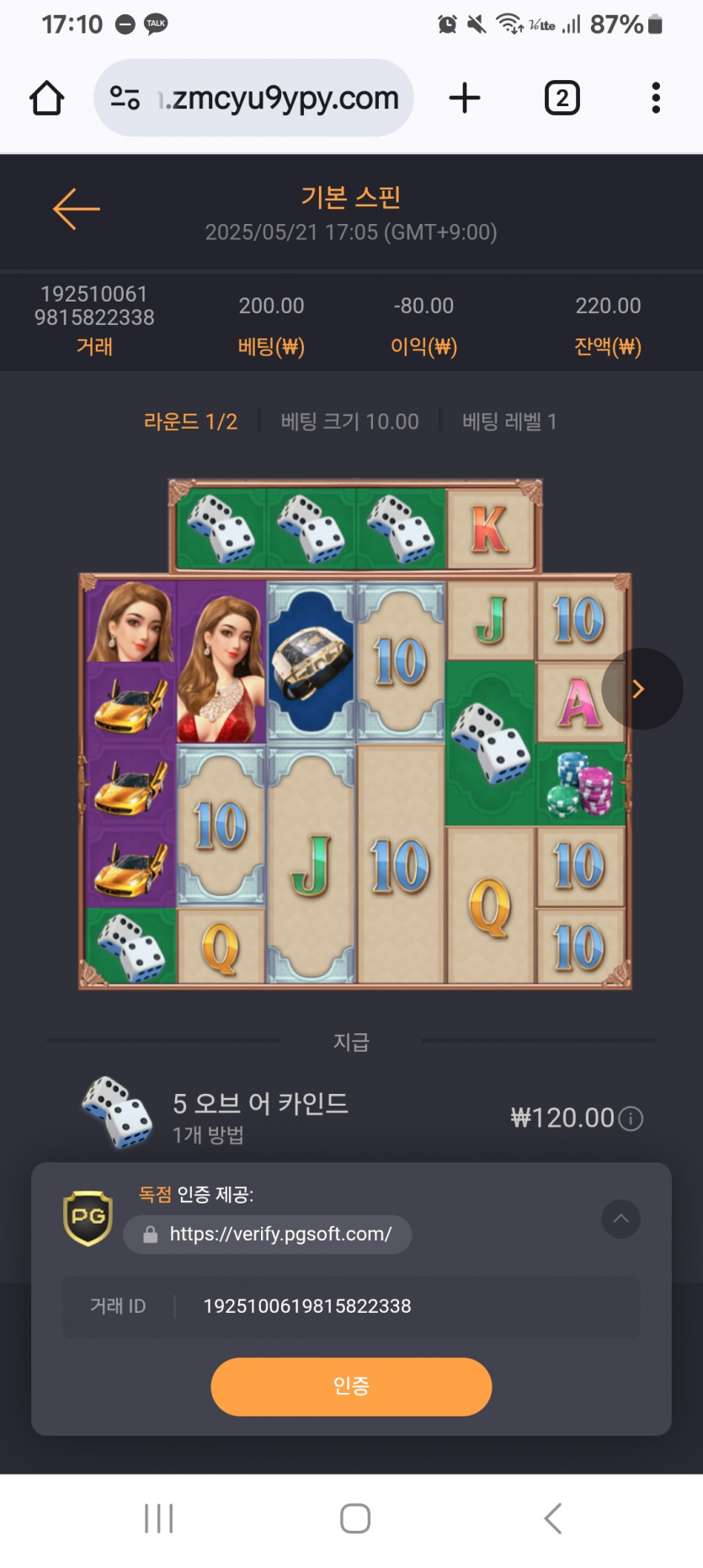This screenshot has height=1568, width=703.
Task: Go to the home screen via navigation bar
Action: [x=354, y=1518]
